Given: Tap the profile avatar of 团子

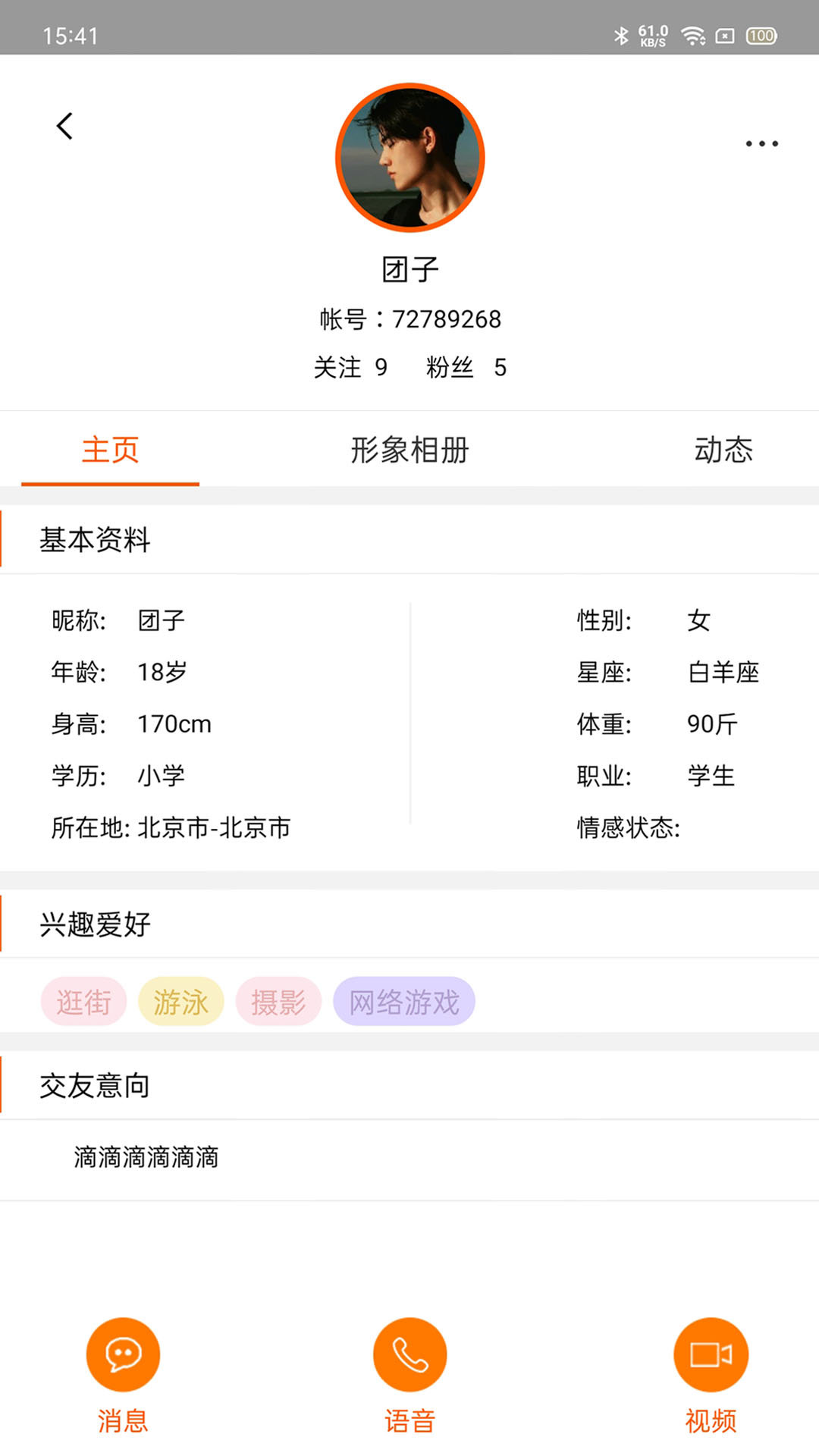Looking at the screenshot, I should (409, 155).
